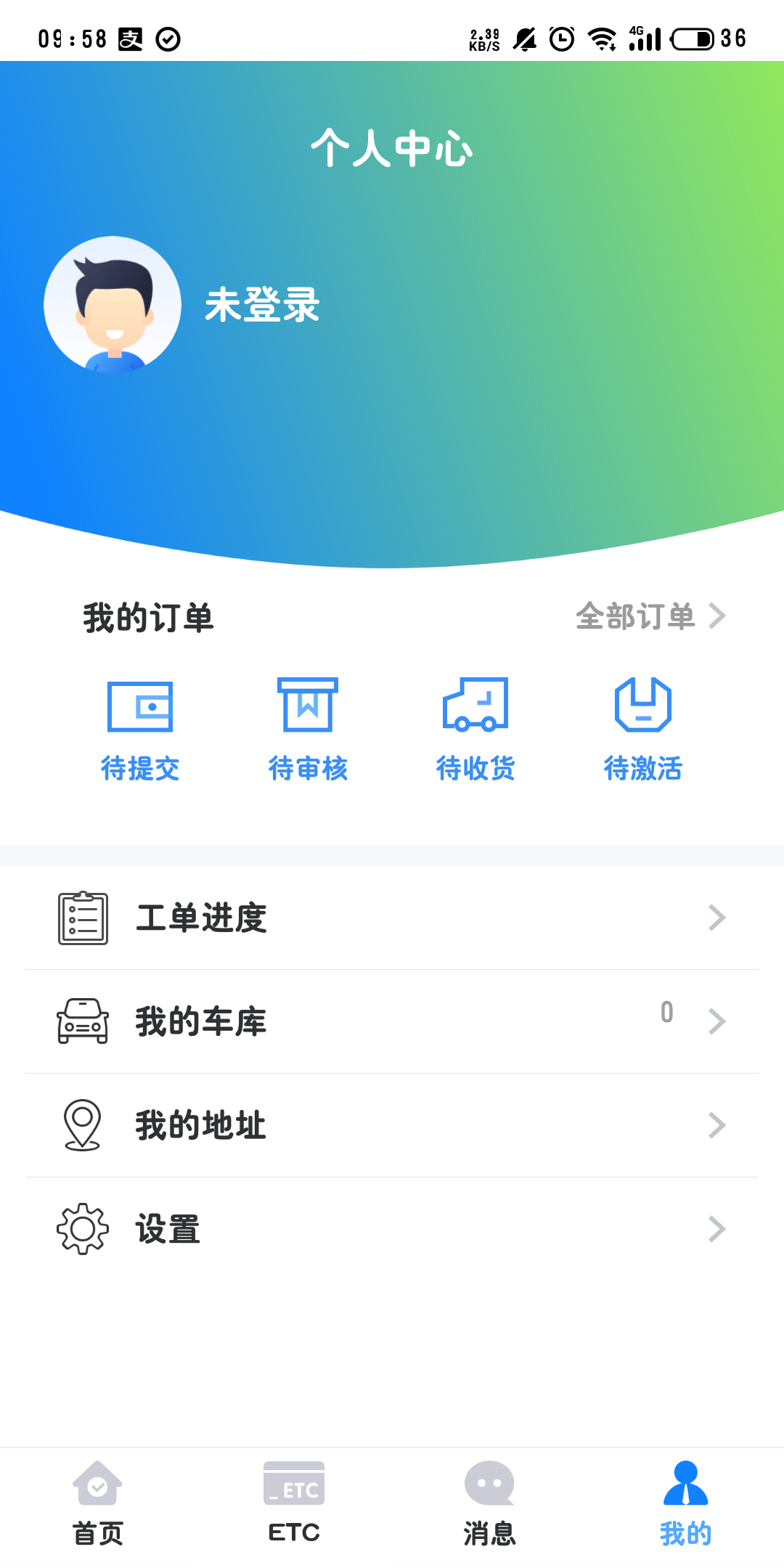This screenshot has width=784, height=1568.
Task: Open the 我的地址 location pin icon
Action: pos(82,1124)
